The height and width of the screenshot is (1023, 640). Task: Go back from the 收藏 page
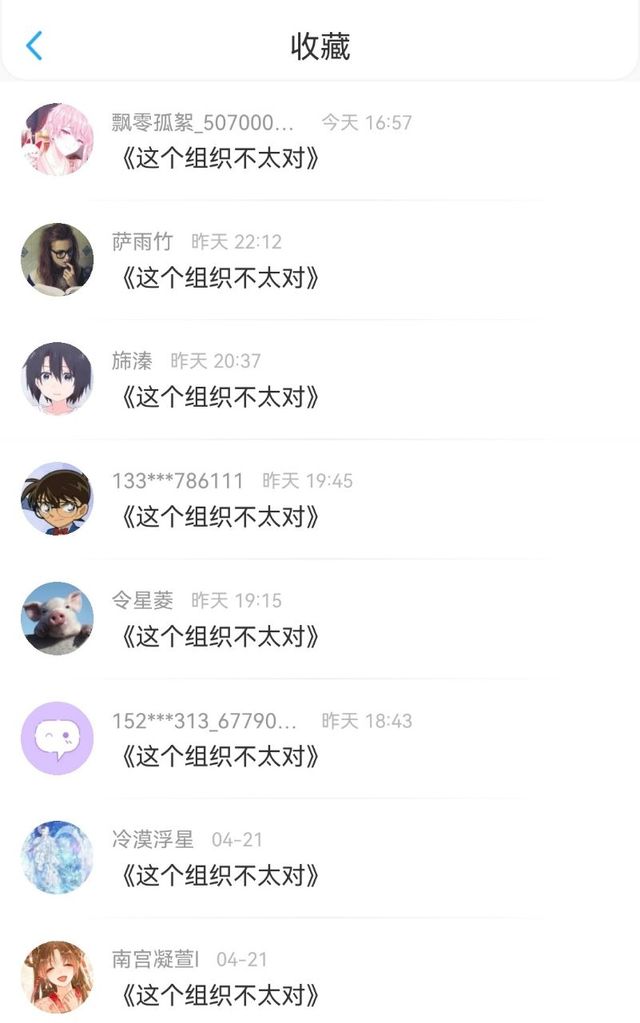coord(34,45)
